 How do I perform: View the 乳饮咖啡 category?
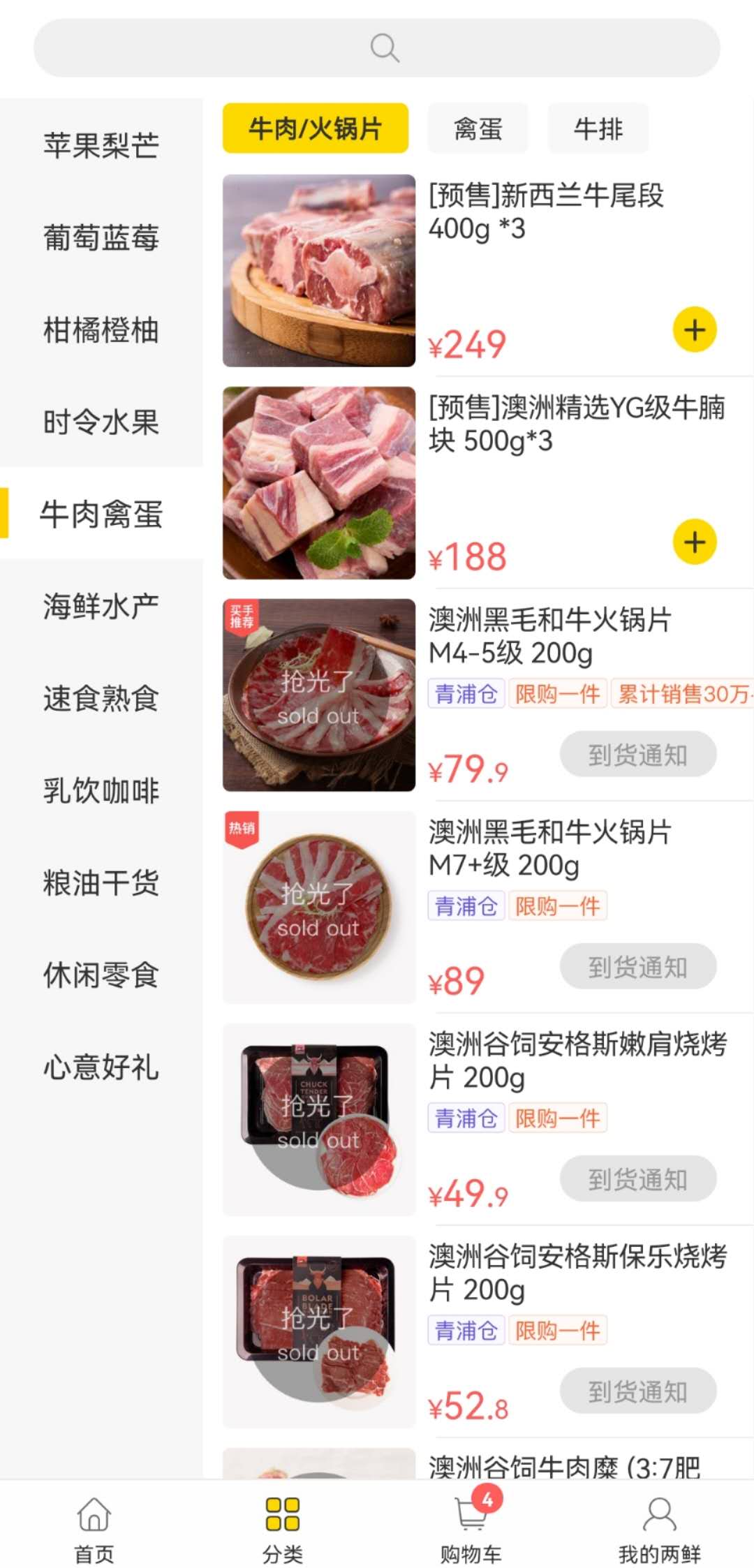click(x=101, y=790)
